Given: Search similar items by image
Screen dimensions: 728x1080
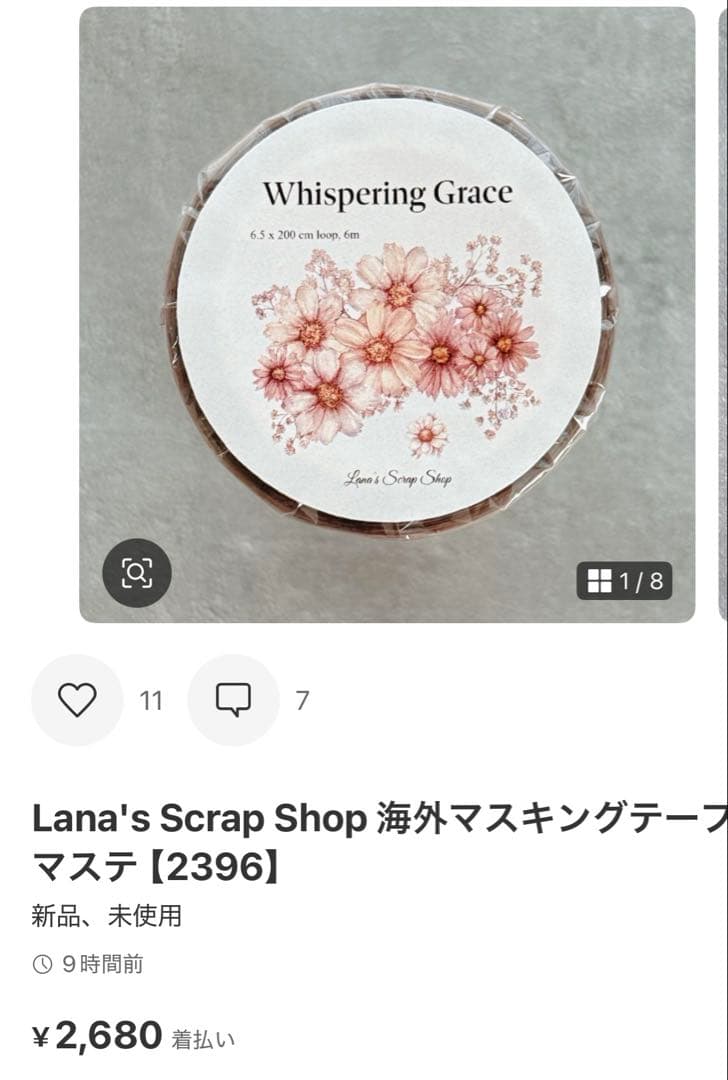Looking at the screenshot, I should (x=137, y=573).
